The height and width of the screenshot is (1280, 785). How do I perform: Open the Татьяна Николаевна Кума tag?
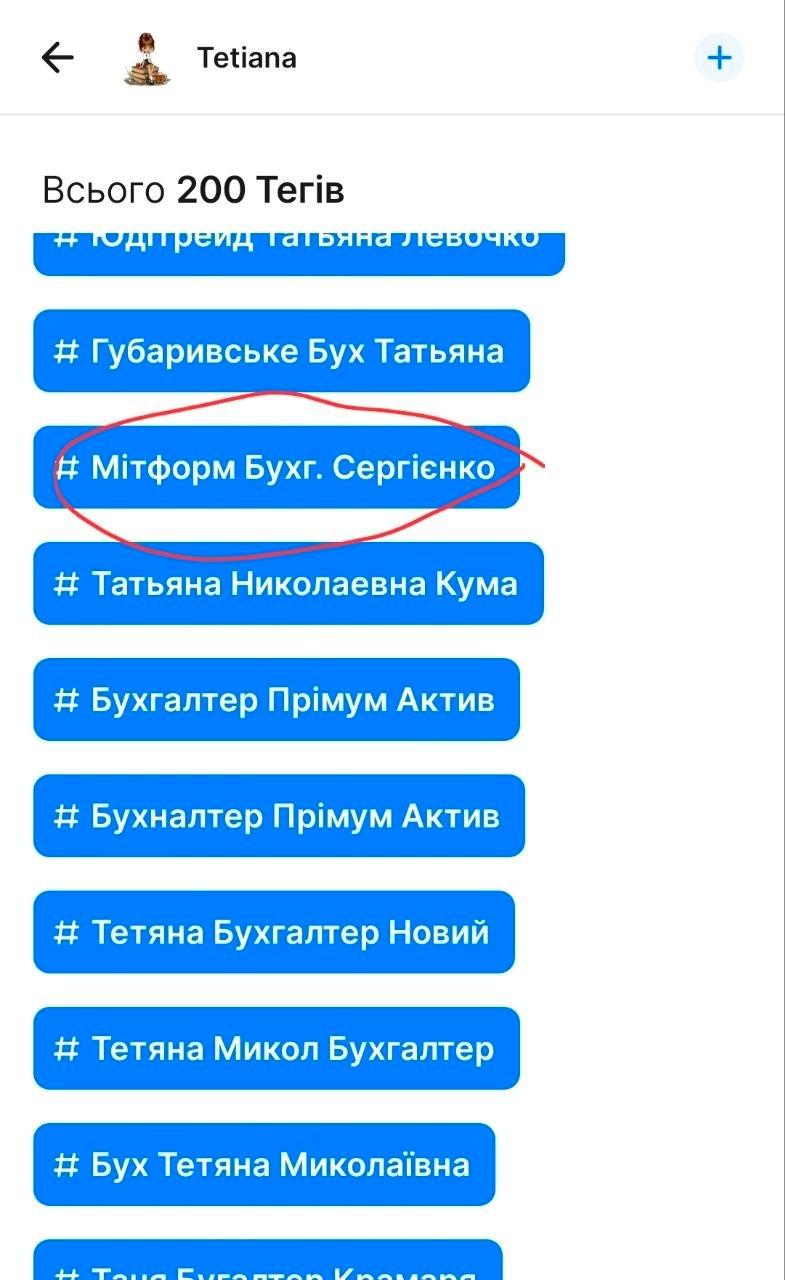[x=288, y=583]
